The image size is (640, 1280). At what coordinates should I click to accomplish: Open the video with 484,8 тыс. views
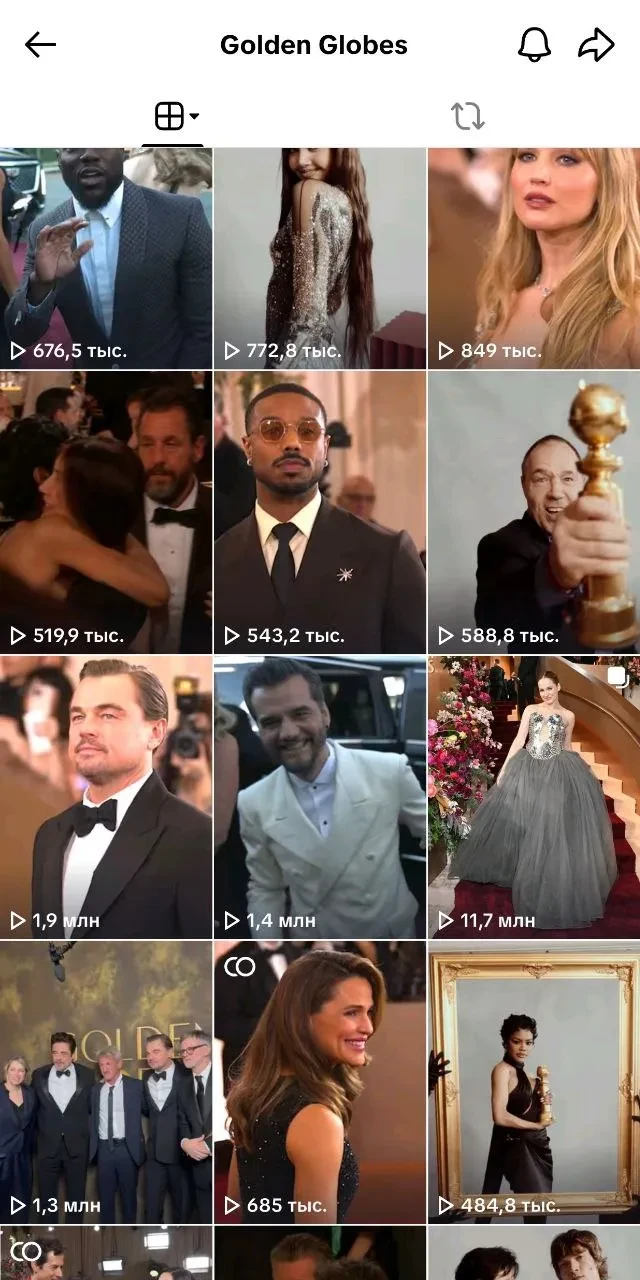pyautogui.click(x=534, y=1082)
